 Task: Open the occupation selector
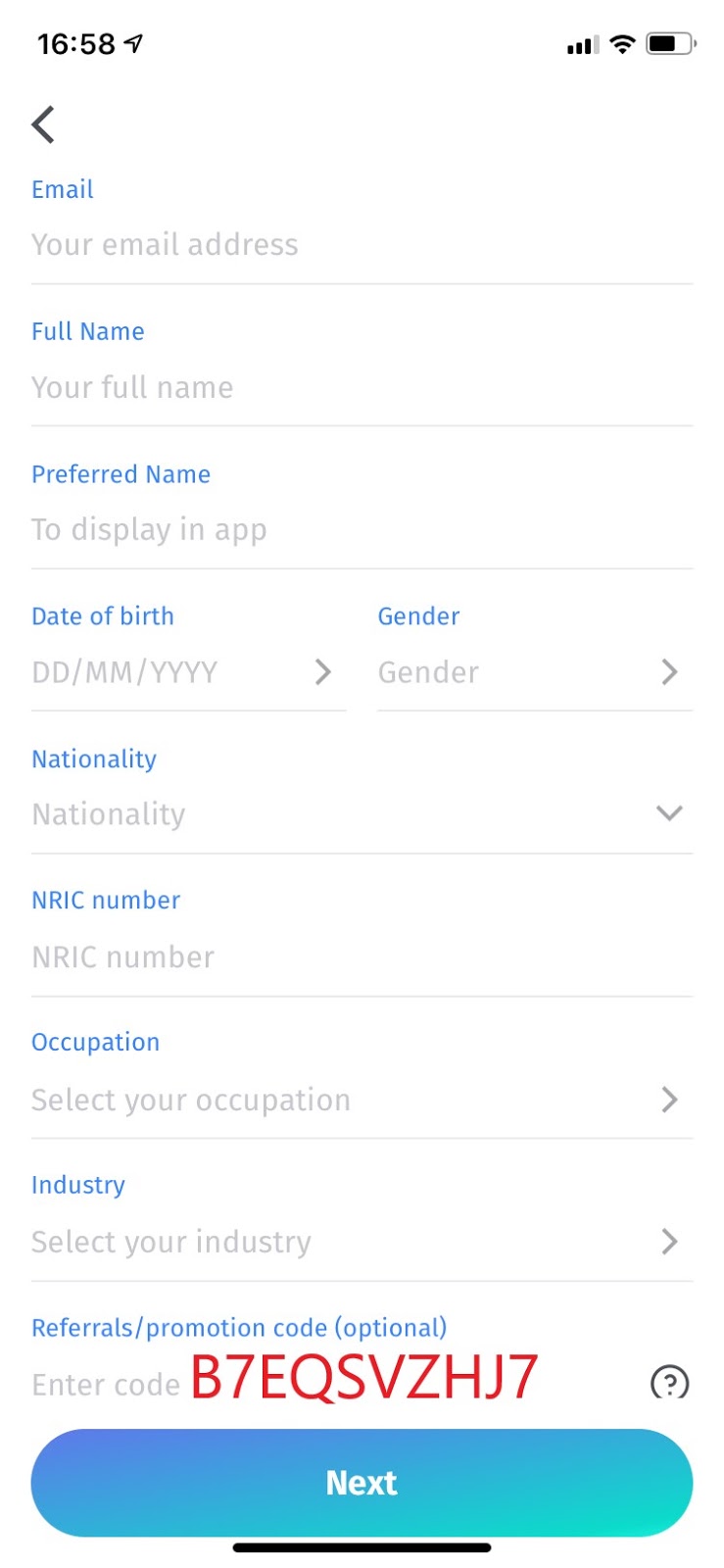click(362, 1100)
